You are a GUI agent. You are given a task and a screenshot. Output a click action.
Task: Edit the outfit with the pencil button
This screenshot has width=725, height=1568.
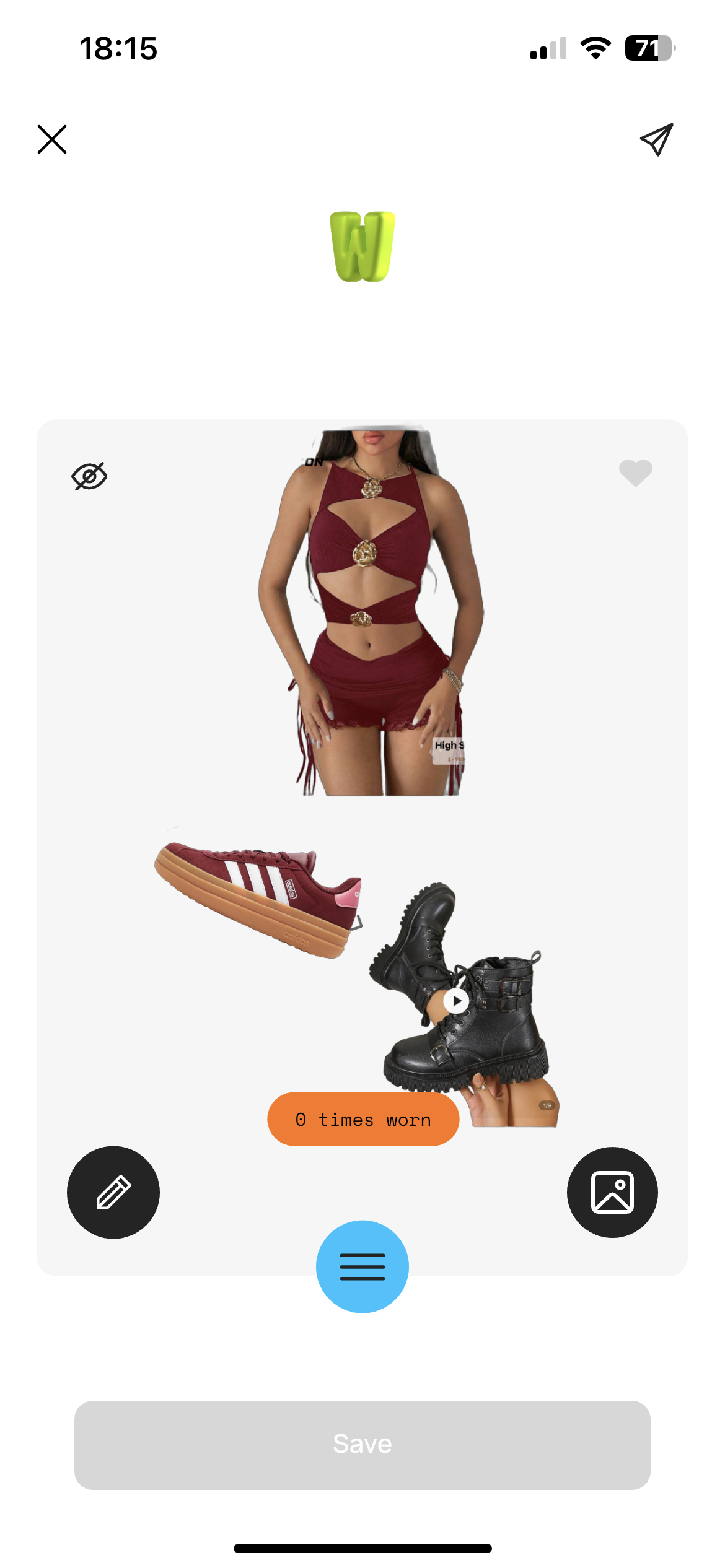pos(113,1192)
